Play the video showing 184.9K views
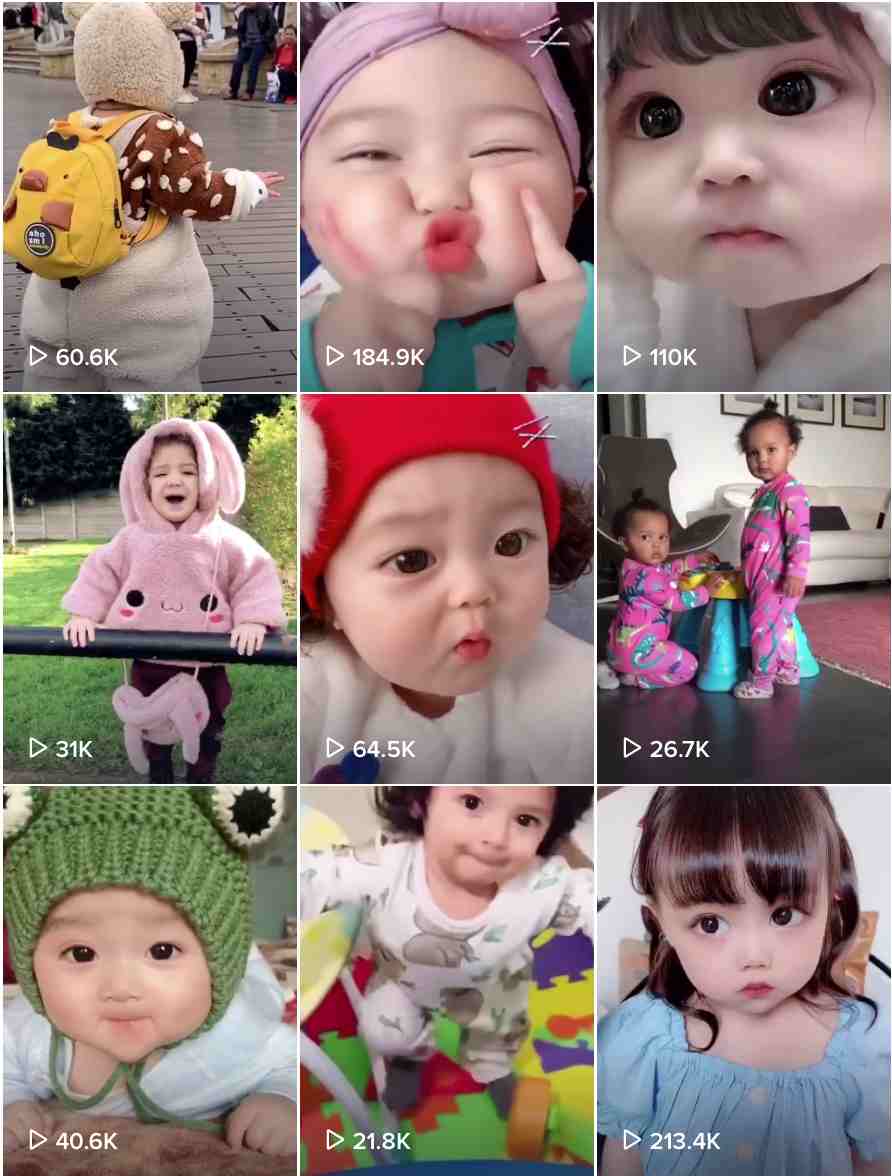Image resolution: width=892 pixels, height=1176 pixels. point(446,196)
